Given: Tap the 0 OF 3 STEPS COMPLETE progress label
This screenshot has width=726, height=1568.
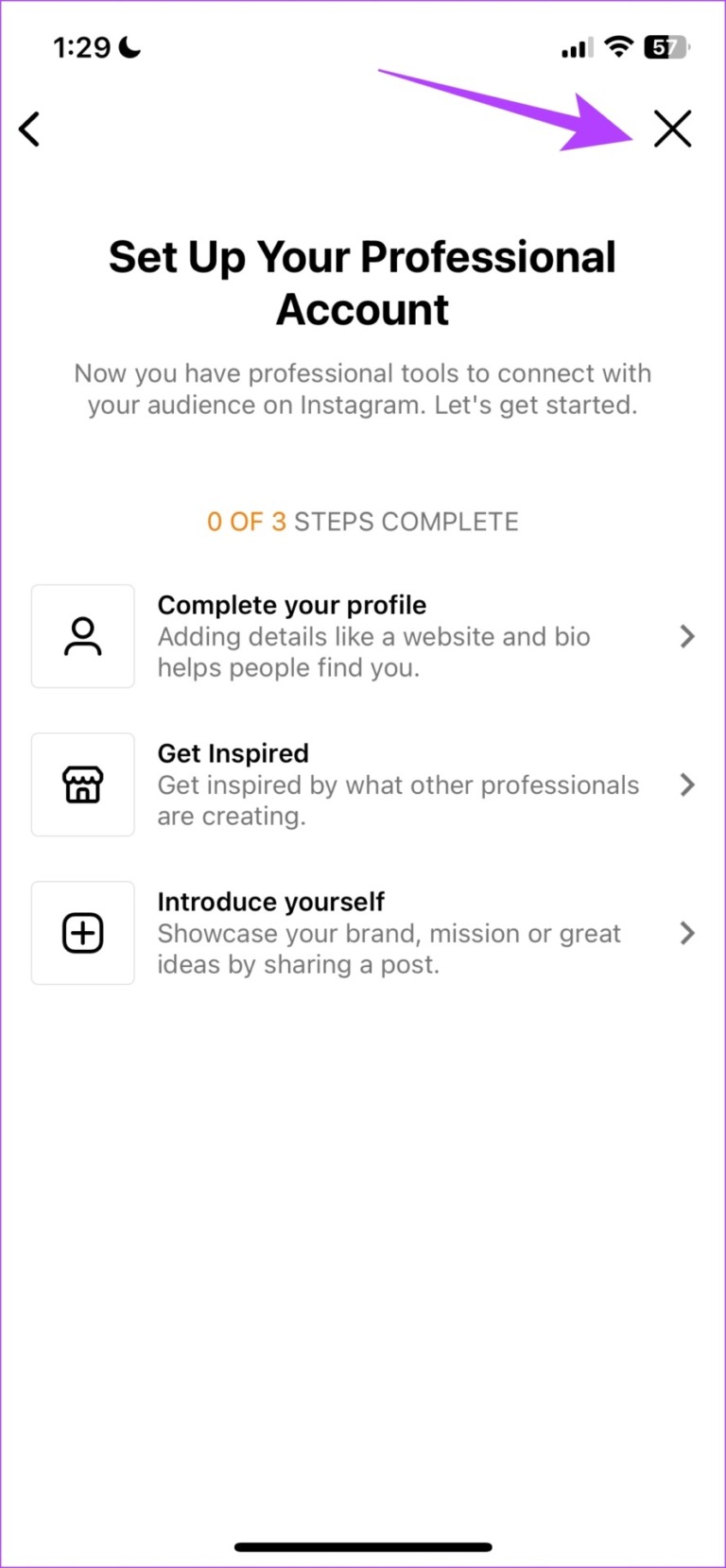Looking at the screenshot, I should [363, 521].
